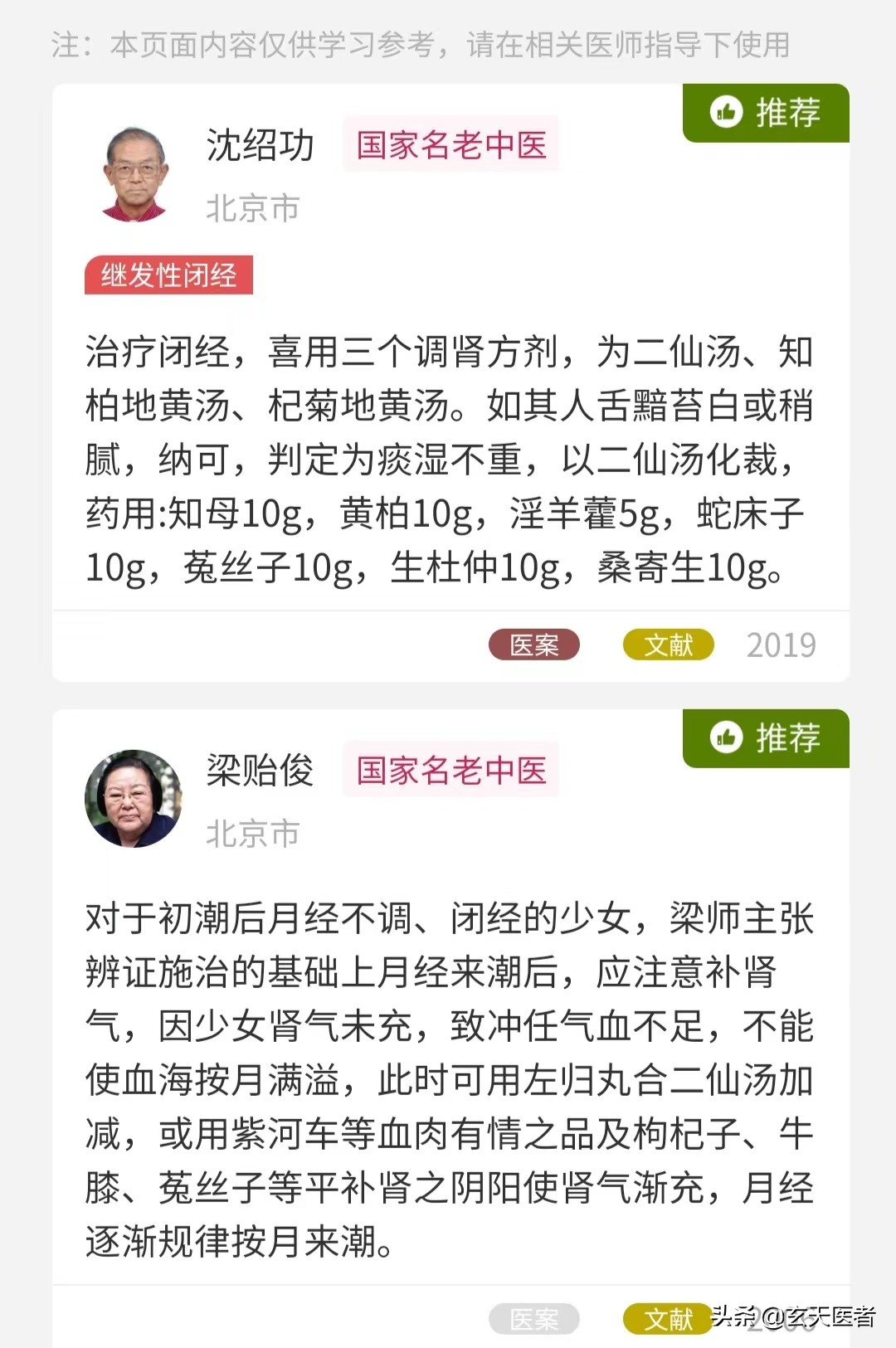This screenshot has width=896, height=1348.
Task: Expand the 国家名老中医 badge on Liang's card
Action: (450, 771)
